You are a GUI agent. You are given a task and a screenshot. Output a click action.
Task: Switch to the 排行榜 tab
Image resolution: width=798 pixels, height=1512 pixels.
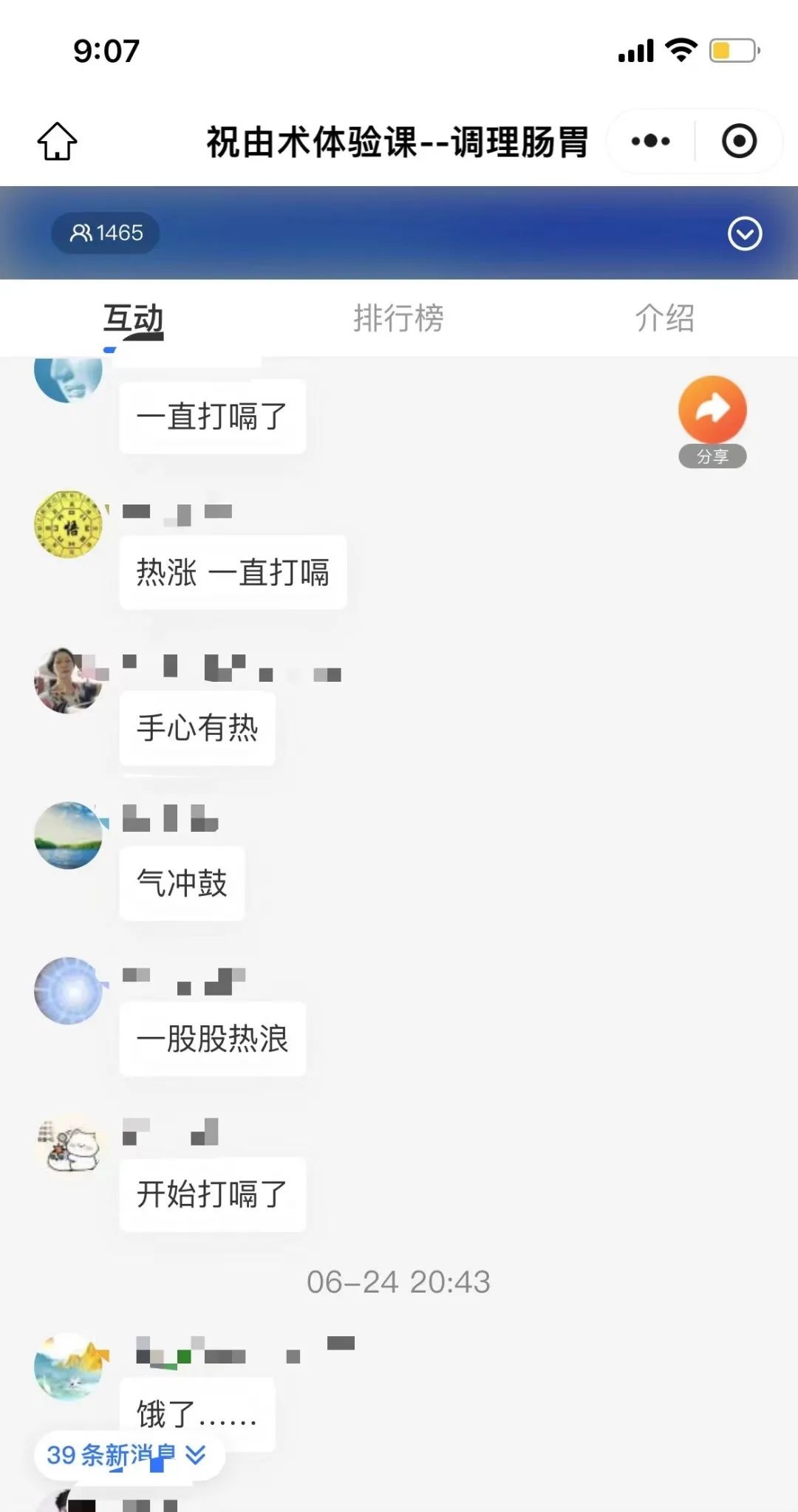coord(398,319)
